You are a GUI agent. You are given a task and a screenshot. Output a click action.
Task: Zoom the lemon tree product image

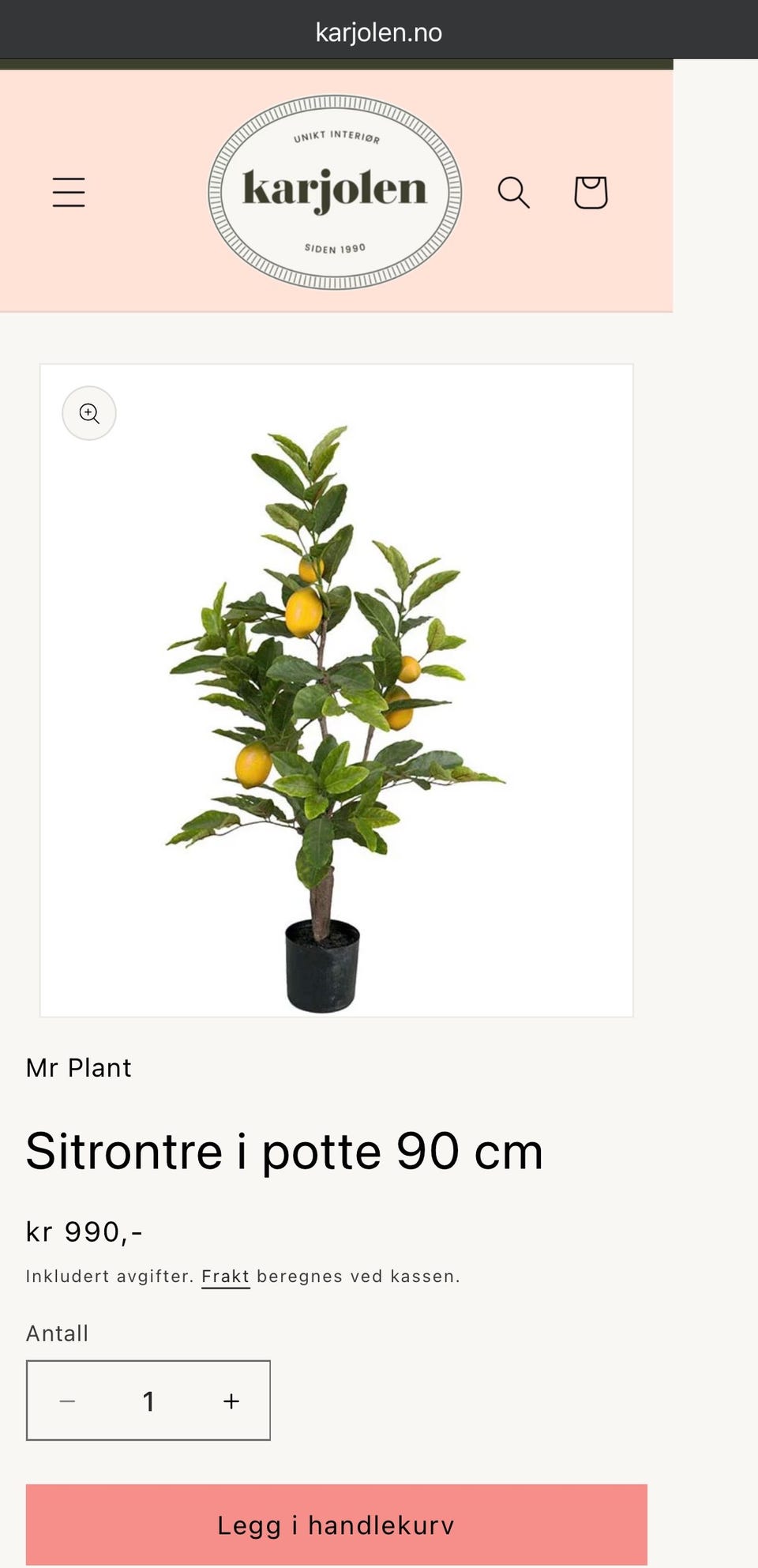click(89, 413)
